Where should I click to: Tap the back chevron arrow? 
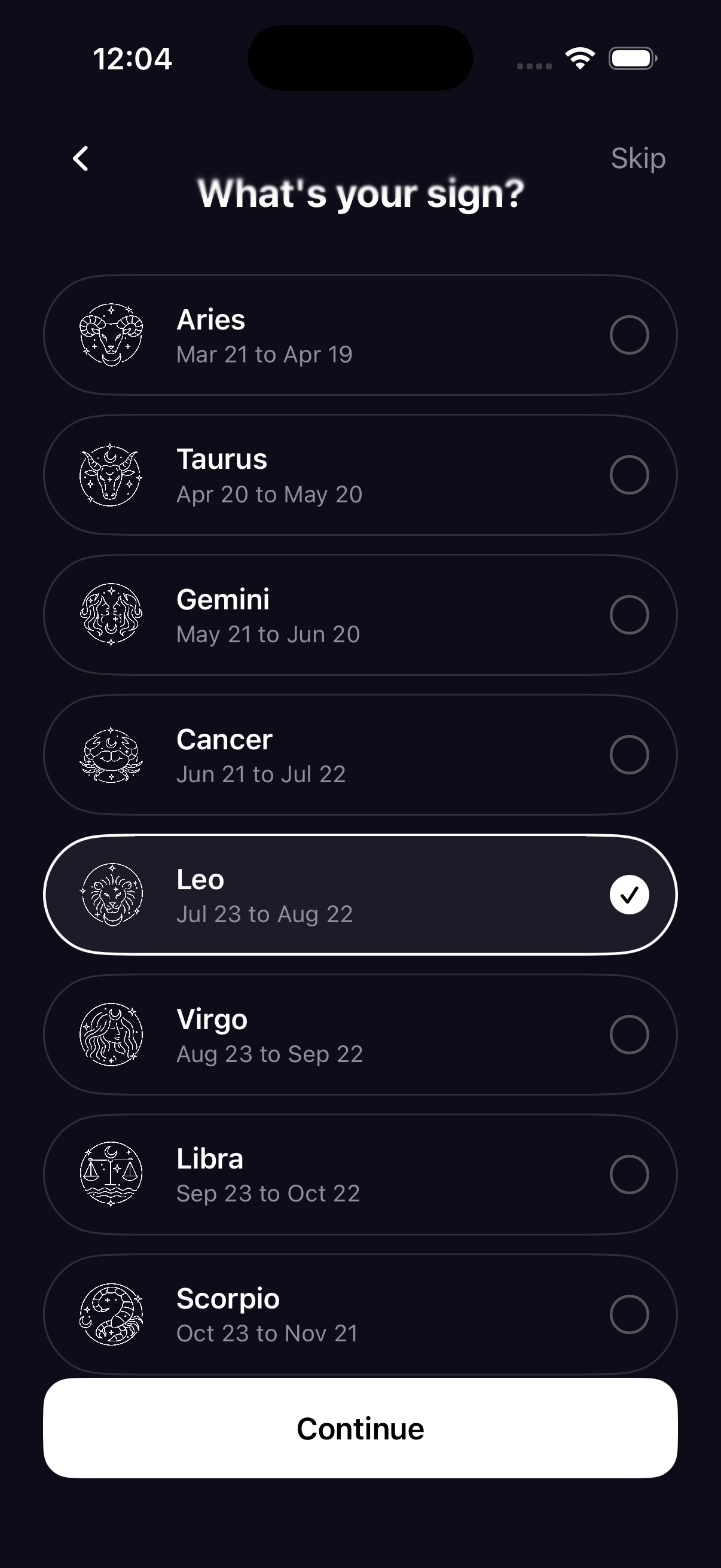coord(80,158)
